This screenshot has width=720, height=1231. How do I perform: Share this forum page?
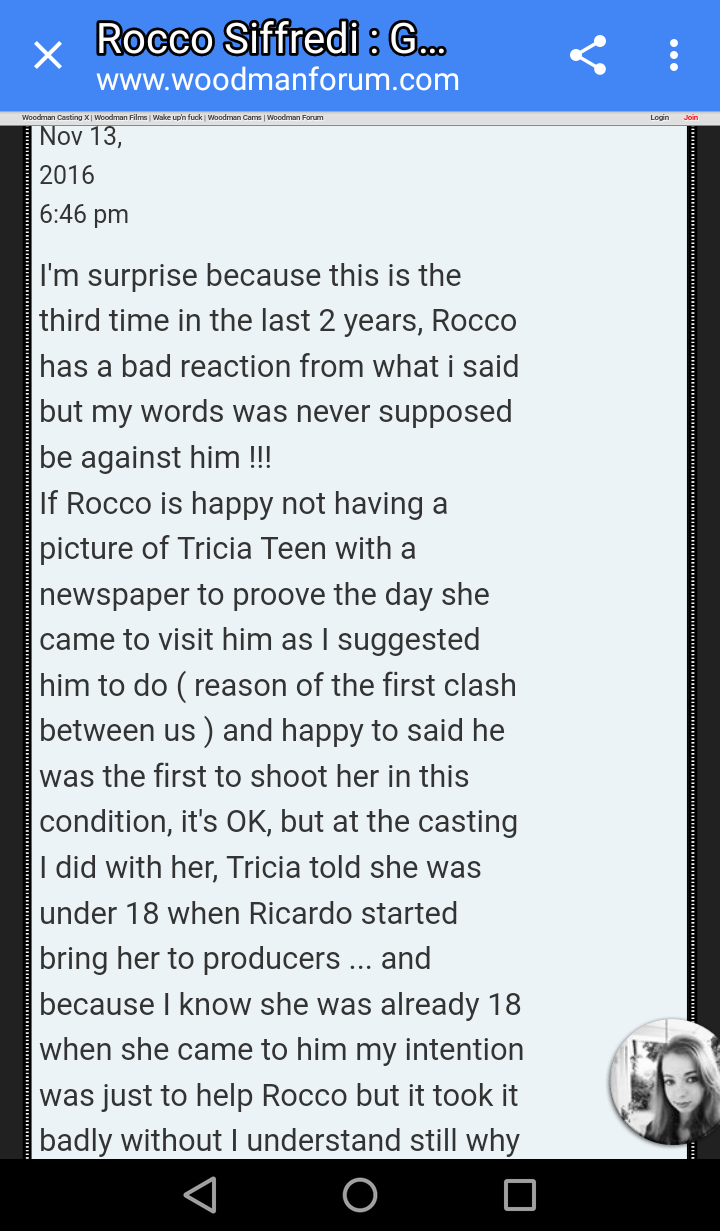tap(588, 55)
